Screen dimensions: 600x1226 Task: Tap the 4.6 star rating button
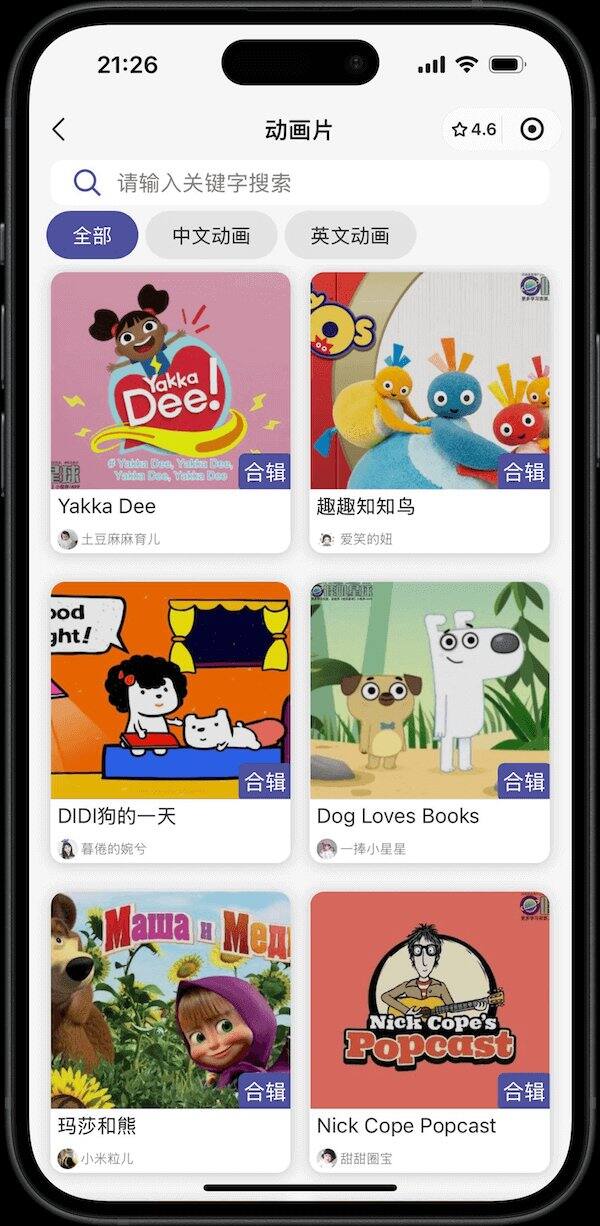(474, 129)
